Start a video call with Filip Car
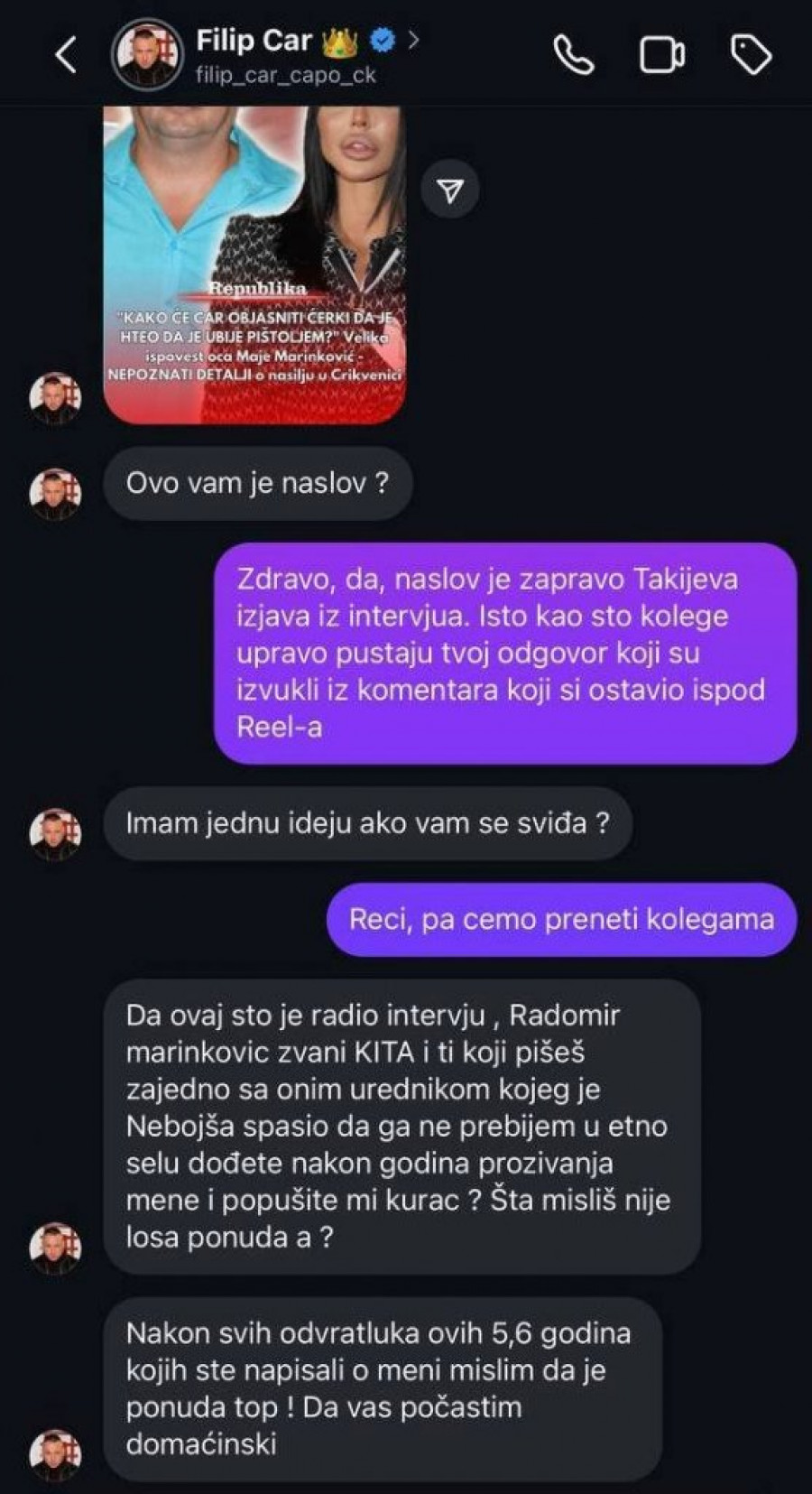This screenshot has width=812, height=1494. coord(661,56)
